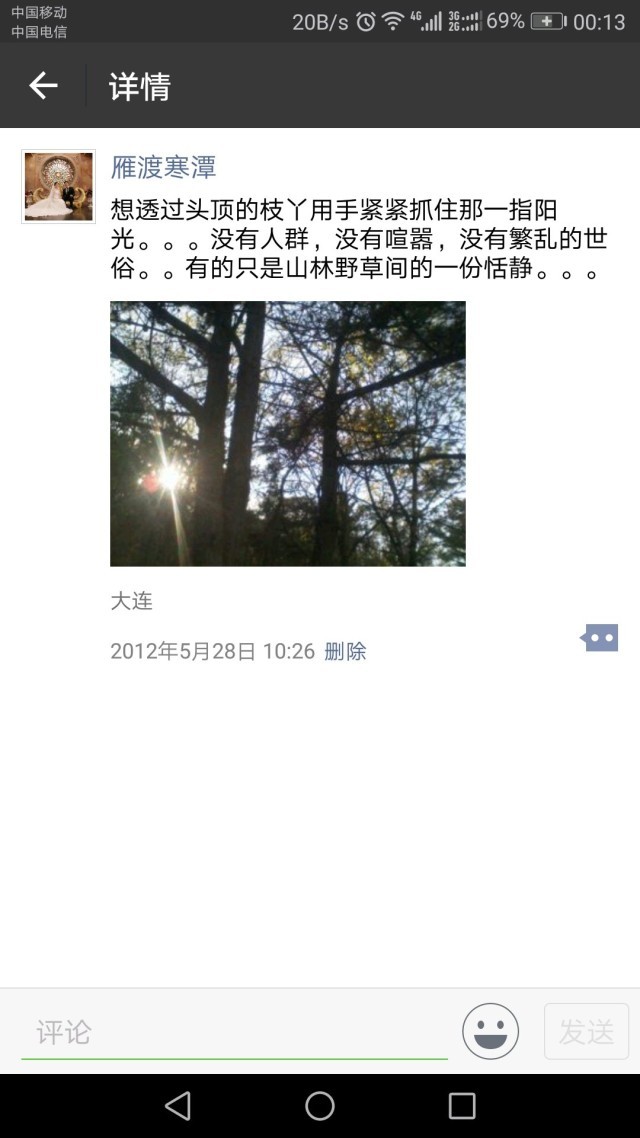
Task: Go to the system home screen
Action: tap(320, 1105)
